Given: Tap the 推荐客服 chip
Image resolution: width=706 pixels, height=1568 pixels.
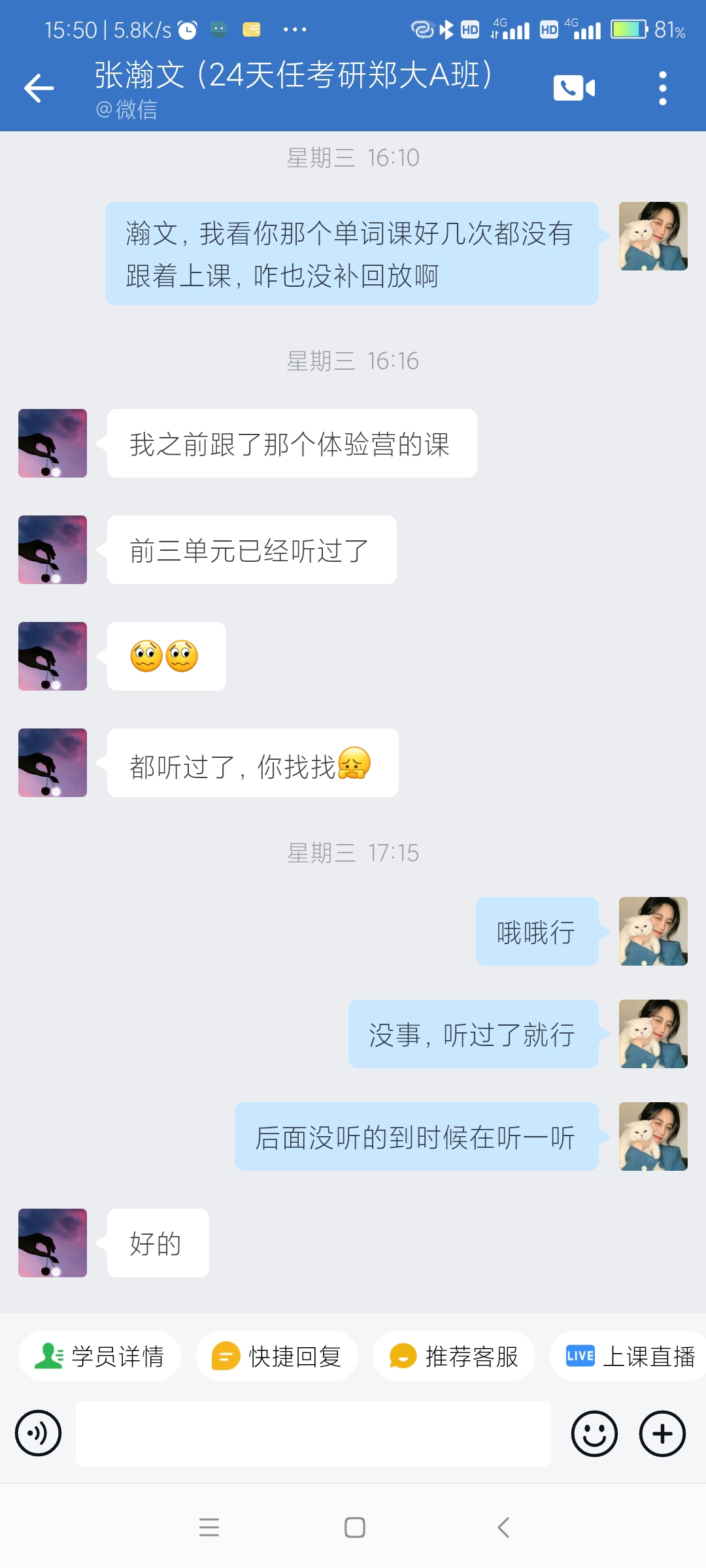Looking at the screenshot, I should [454, 1357].
